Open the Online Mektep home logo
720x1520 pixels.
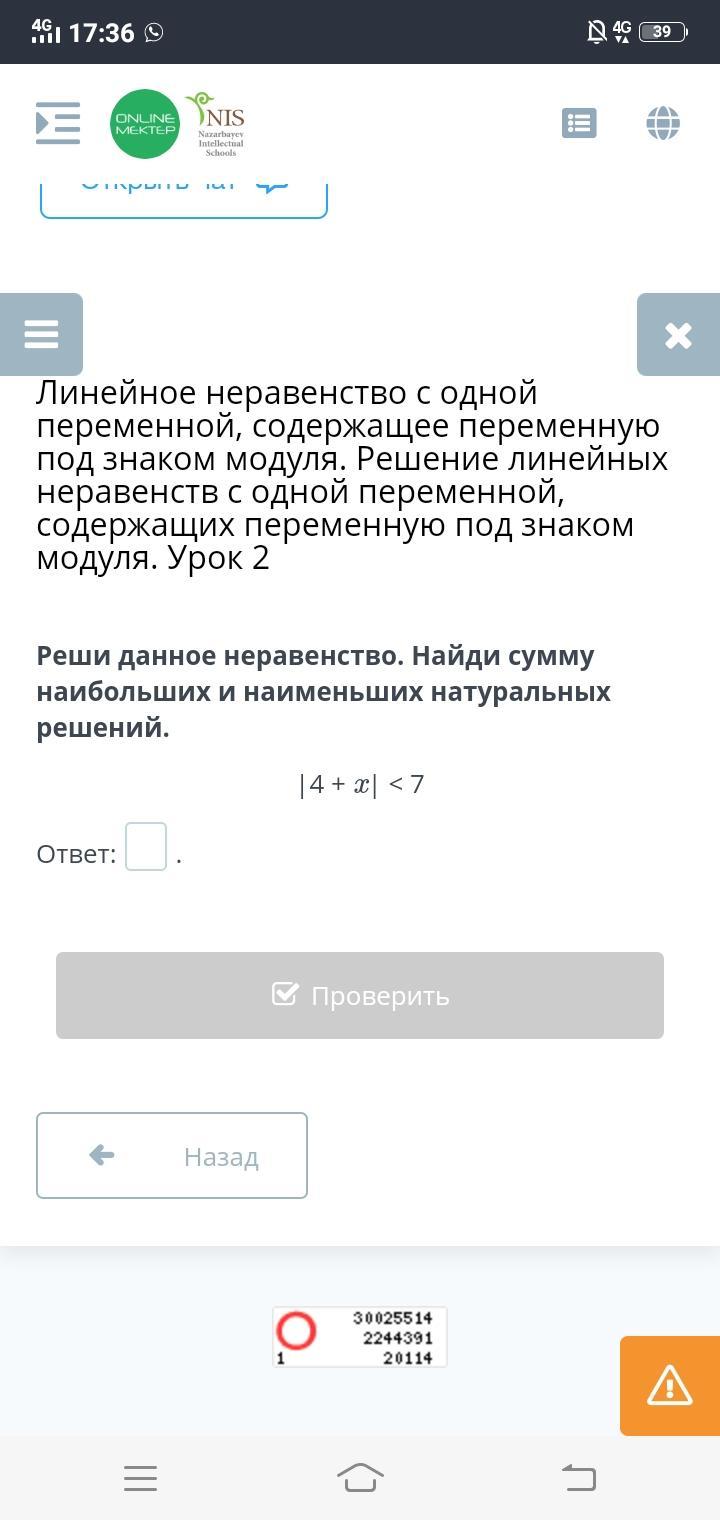pyautogui.click(x=145, y=124)
